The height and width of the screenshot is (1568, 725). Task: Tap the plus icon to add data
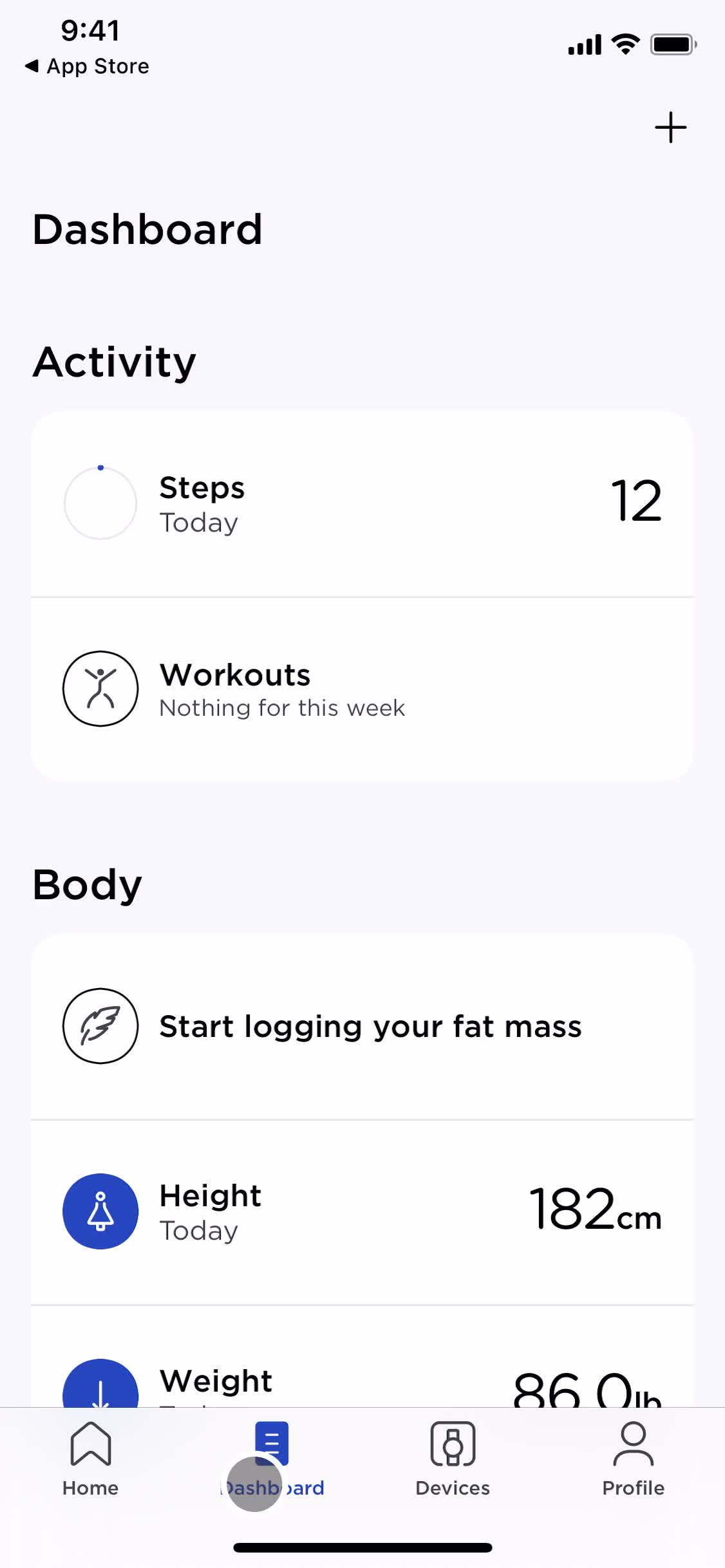click(x=670, y=127)
